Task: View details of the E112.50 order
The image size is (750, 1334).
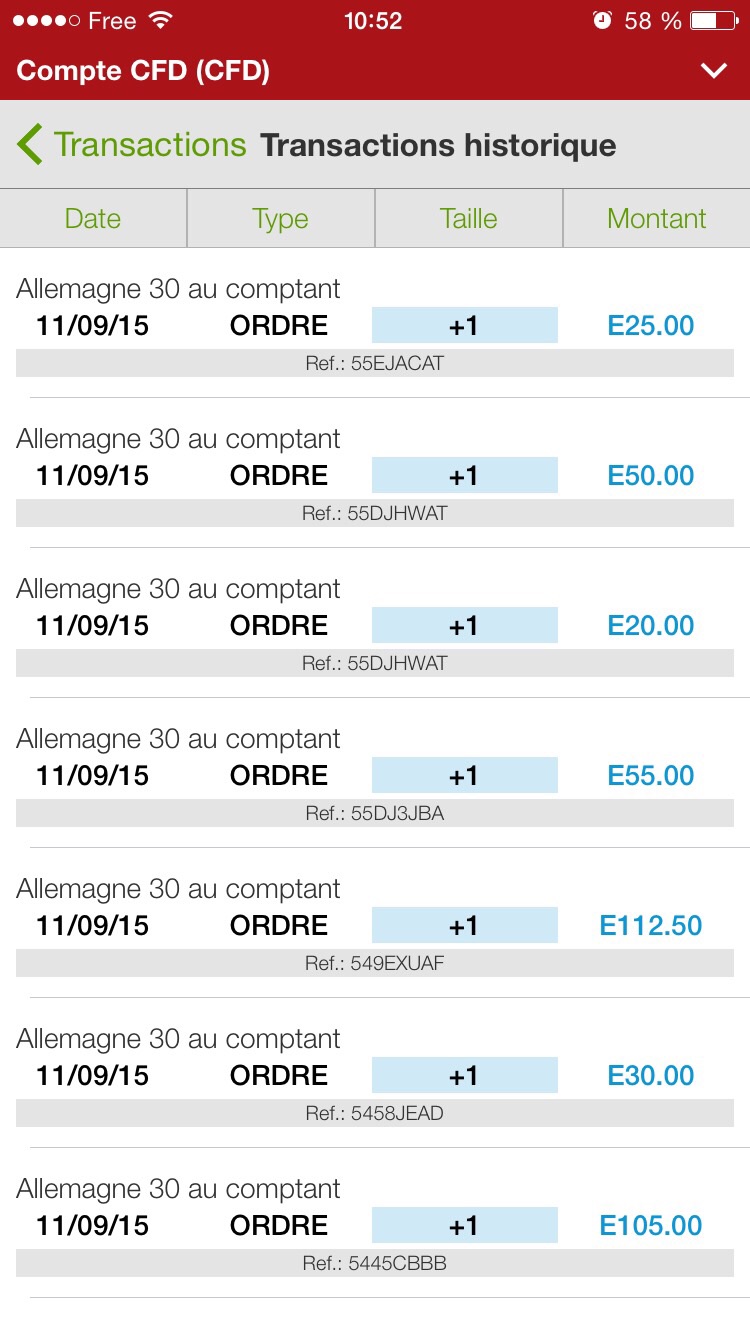Action: click(375, 927)
